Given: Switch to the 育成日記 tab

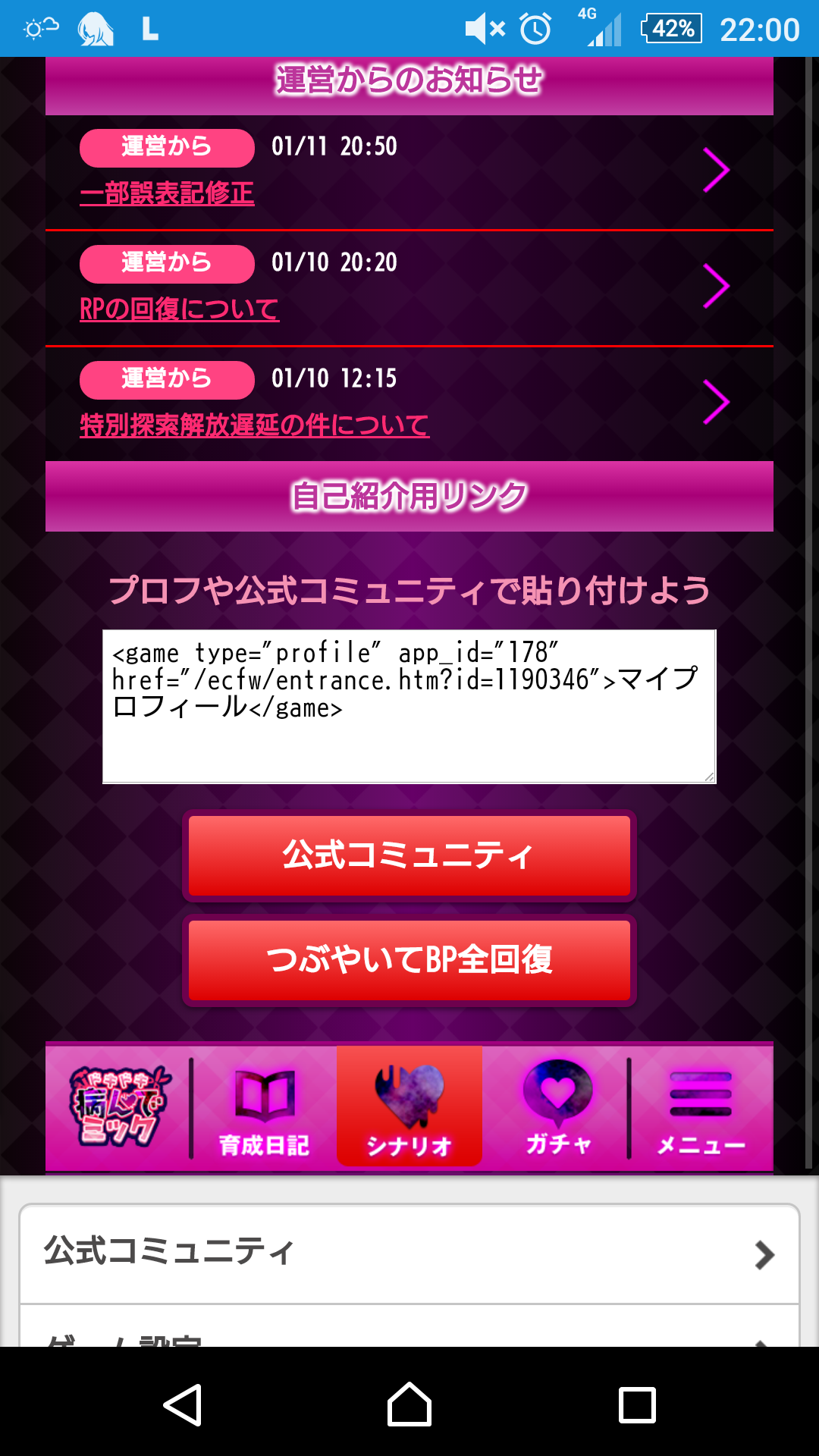Looking at the screenshot, I should point(264,1109).
